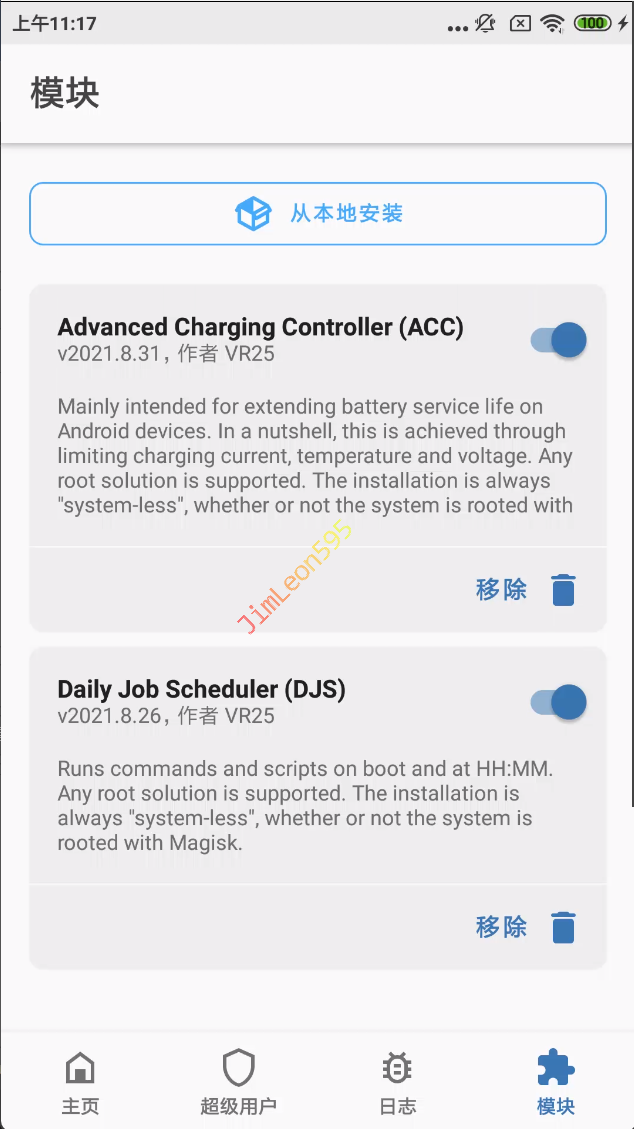This screenshot has width=634, height=1129.
Task: Open the 超级用户 superuser tab
Action: click(x=238, y=1082)
